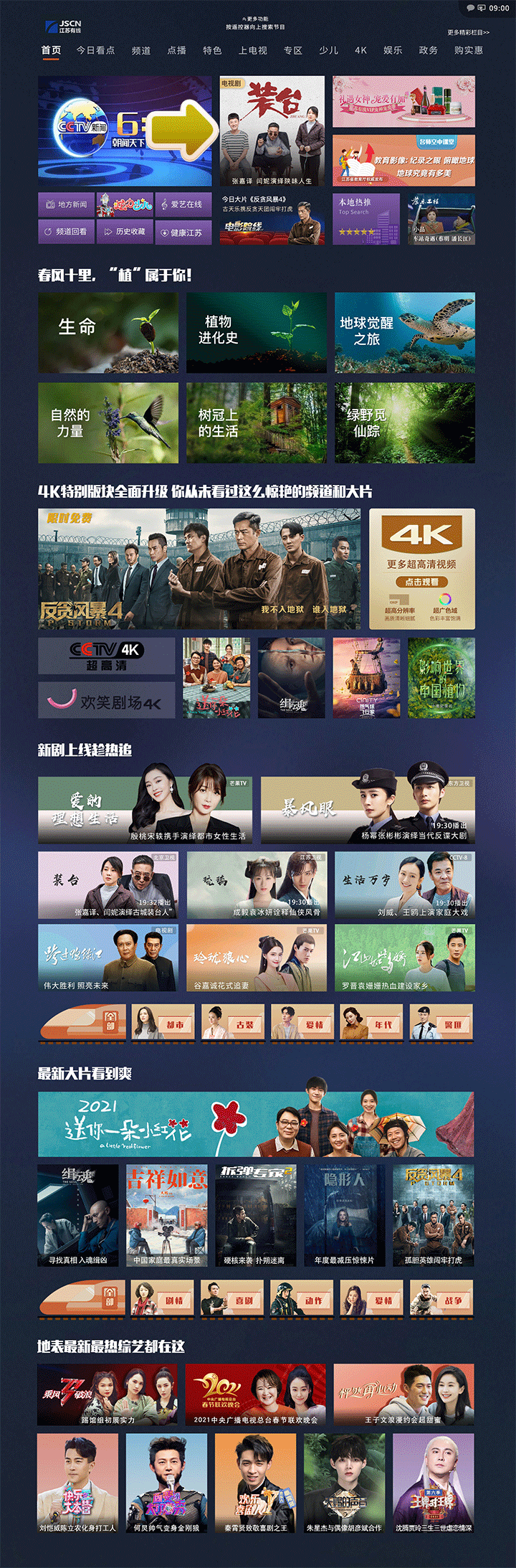
Task: Switch to the 今日看点 tab
Action: (95, 50)
